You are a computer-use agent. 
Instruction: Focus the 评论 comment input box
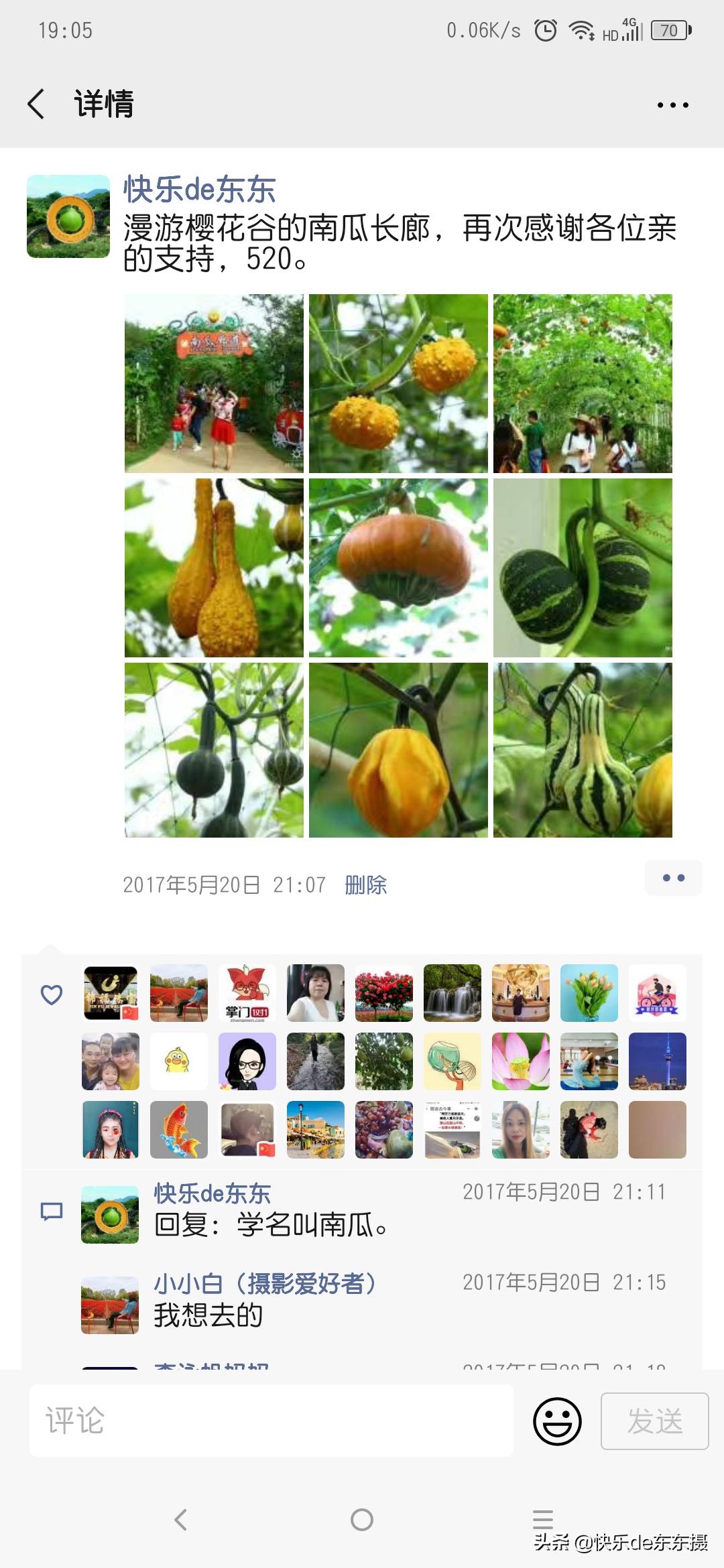click(x=271, y=1421)
